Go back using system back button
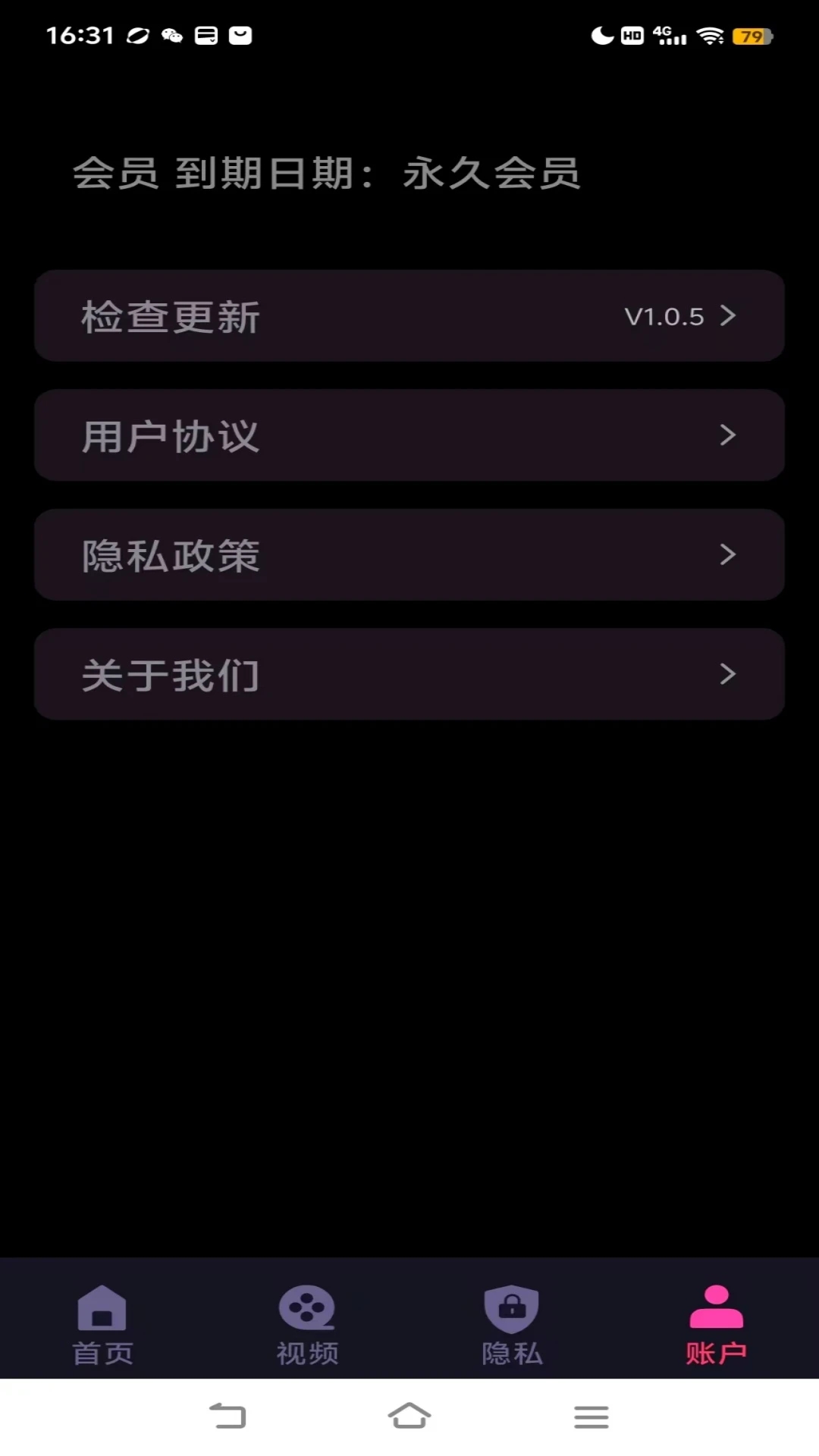Viewport: 819px width, 1456px height. tap(227, 1416)
